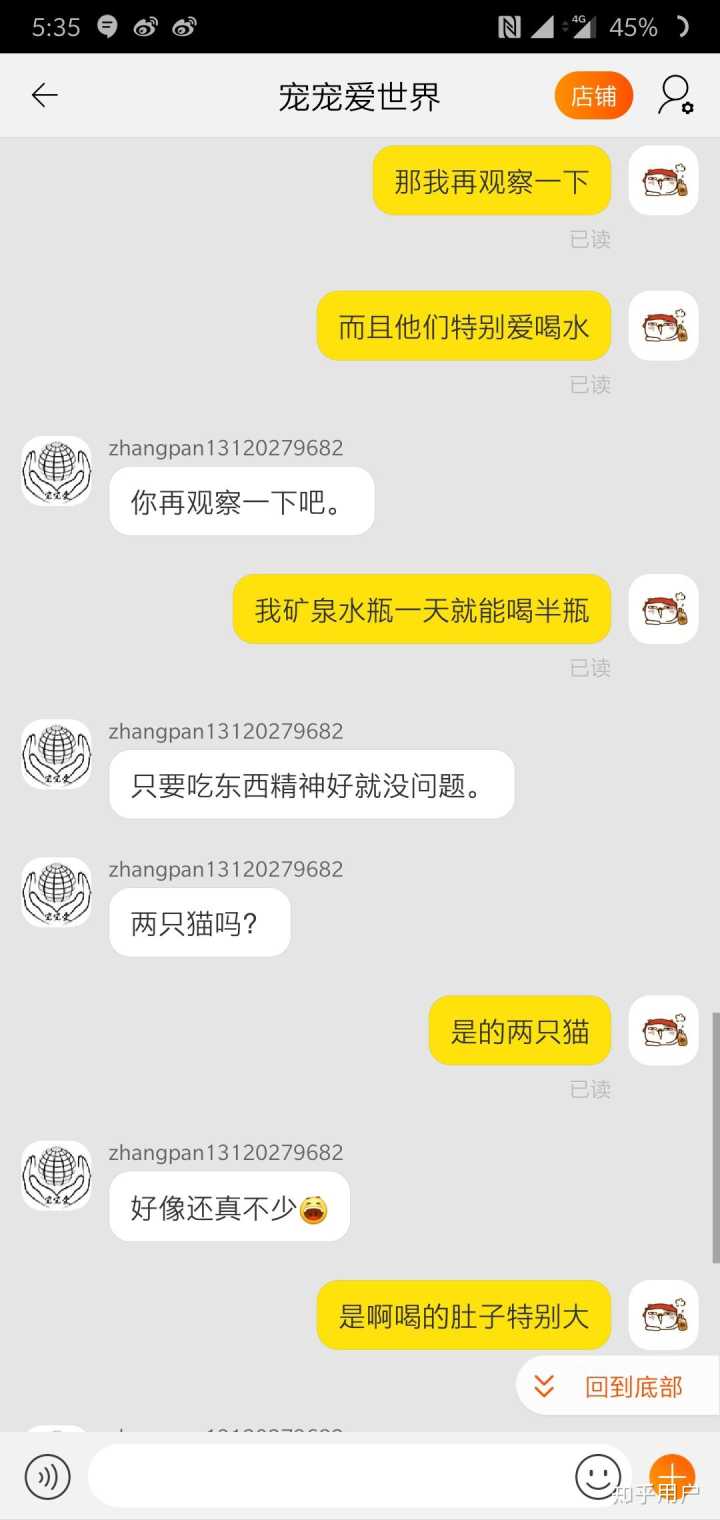The image size is (720, 1520).
Task: Open the emoji picker
Action: point(599,1477)
